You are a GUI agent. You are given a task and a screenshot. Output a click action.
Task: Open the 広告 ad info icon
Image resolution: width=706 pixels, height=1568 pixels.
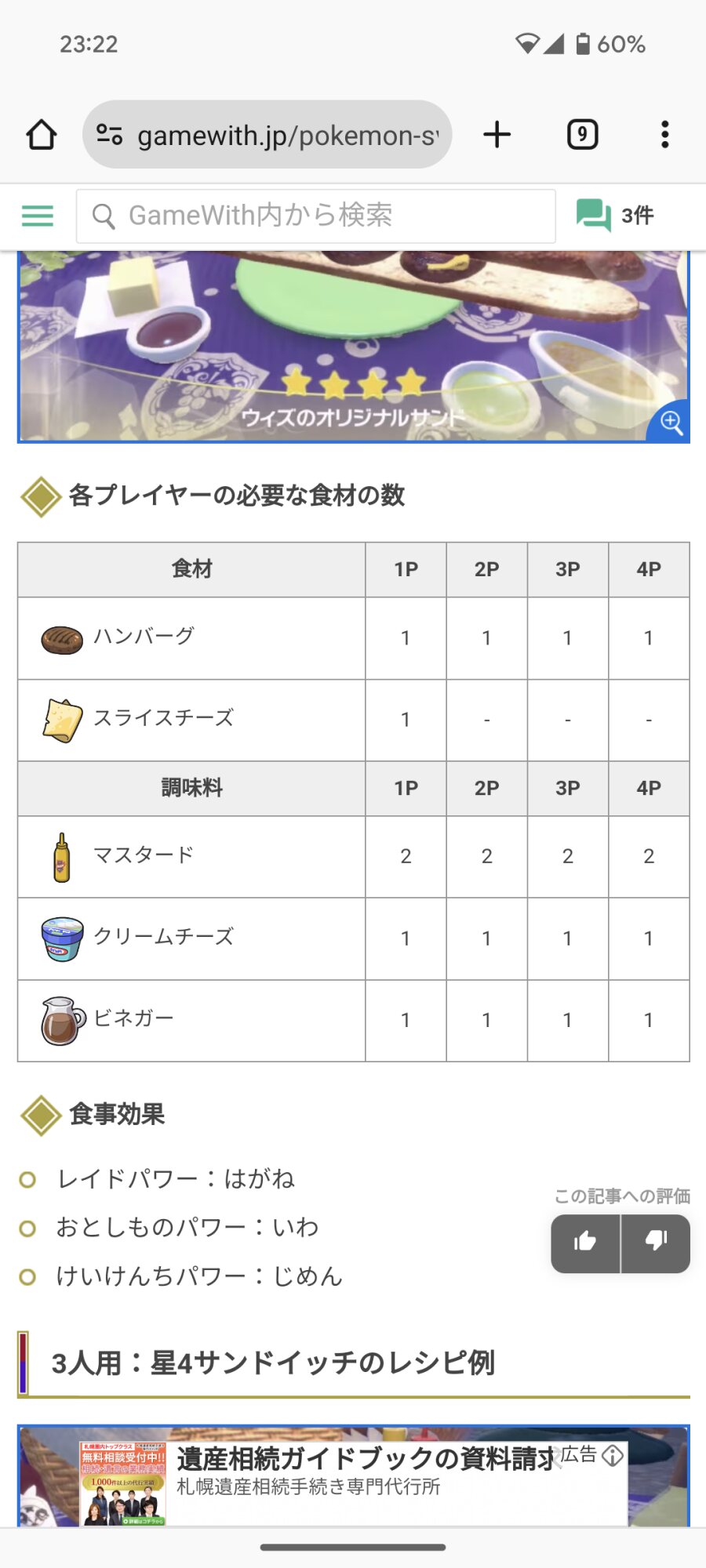[613, 1456]
